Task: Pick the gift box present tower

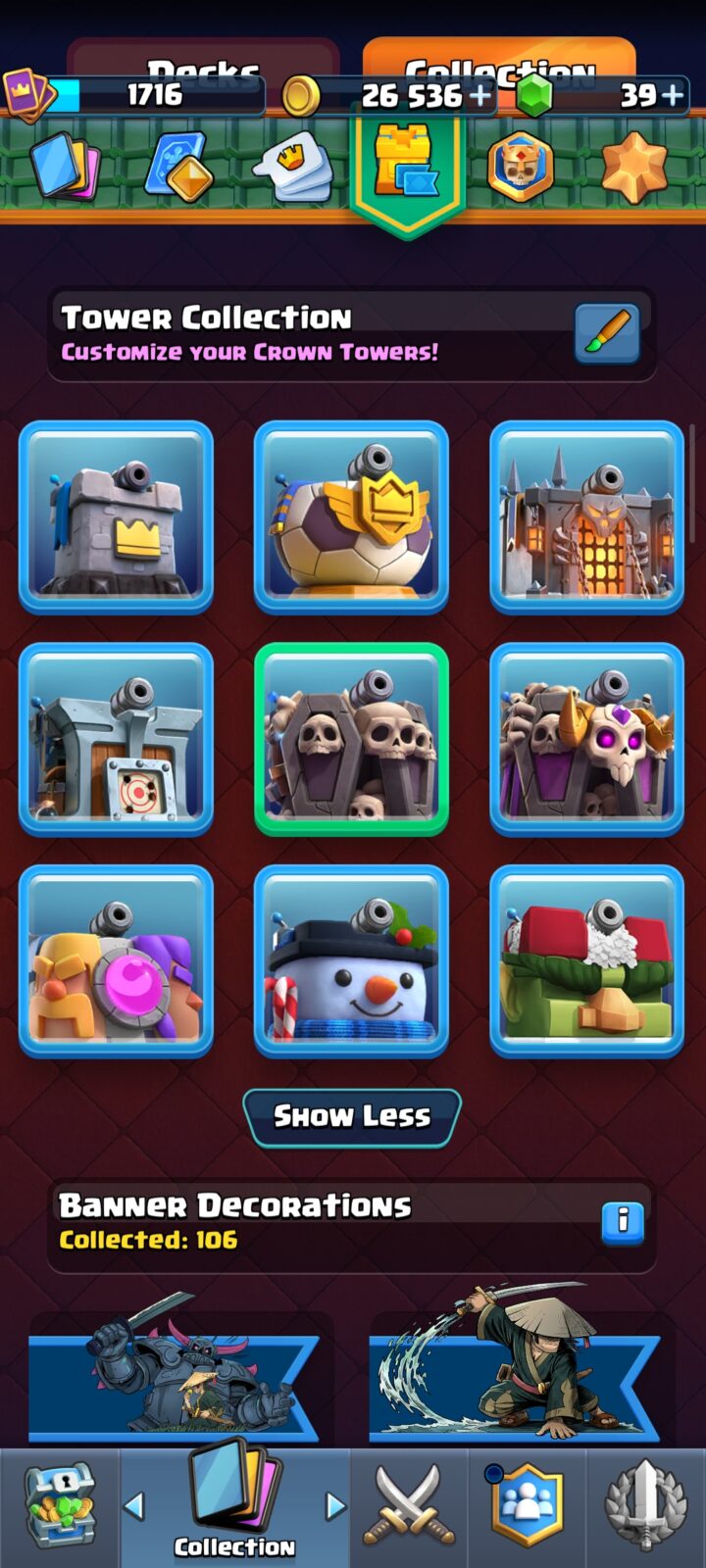Action: coord(586,961)
